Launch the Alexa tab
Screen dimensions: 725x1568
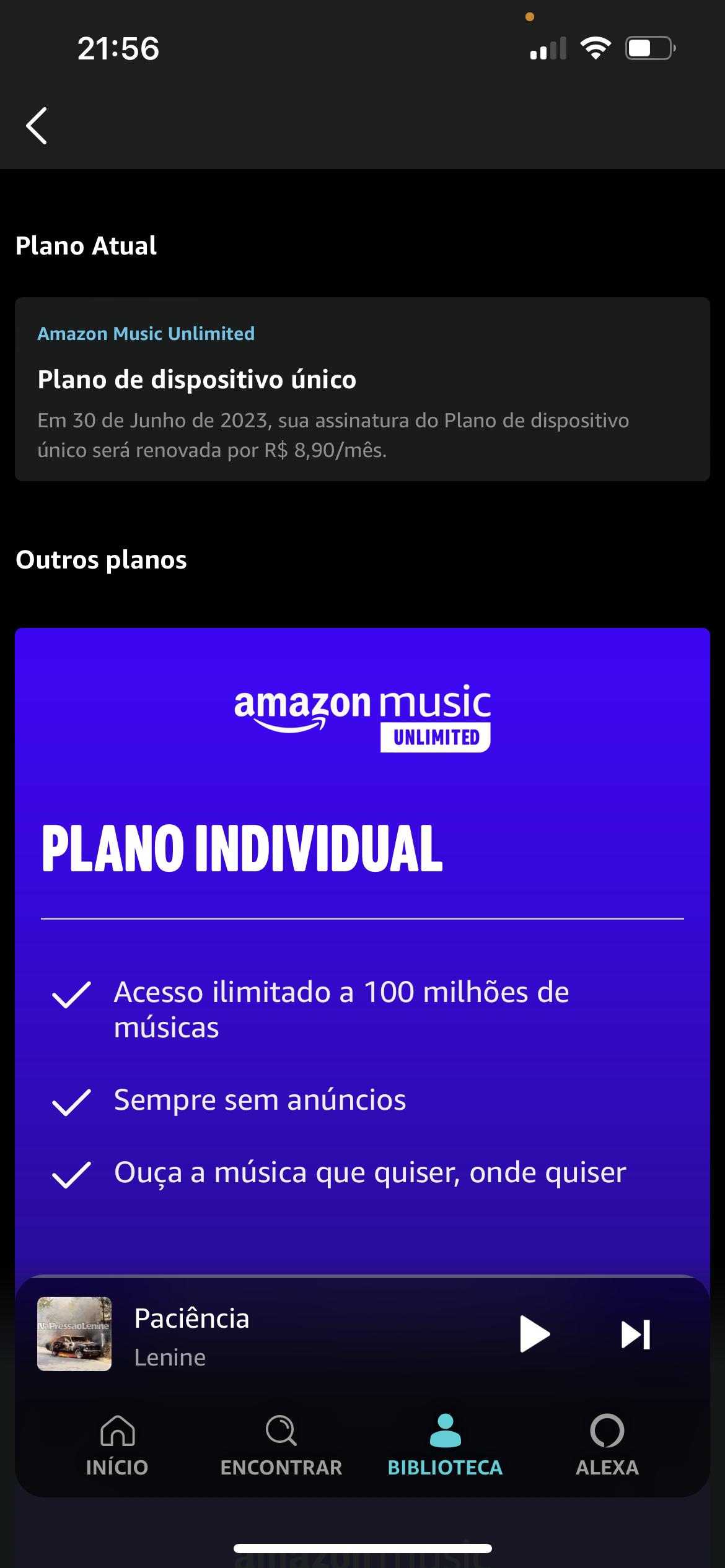pos(607,1445)
